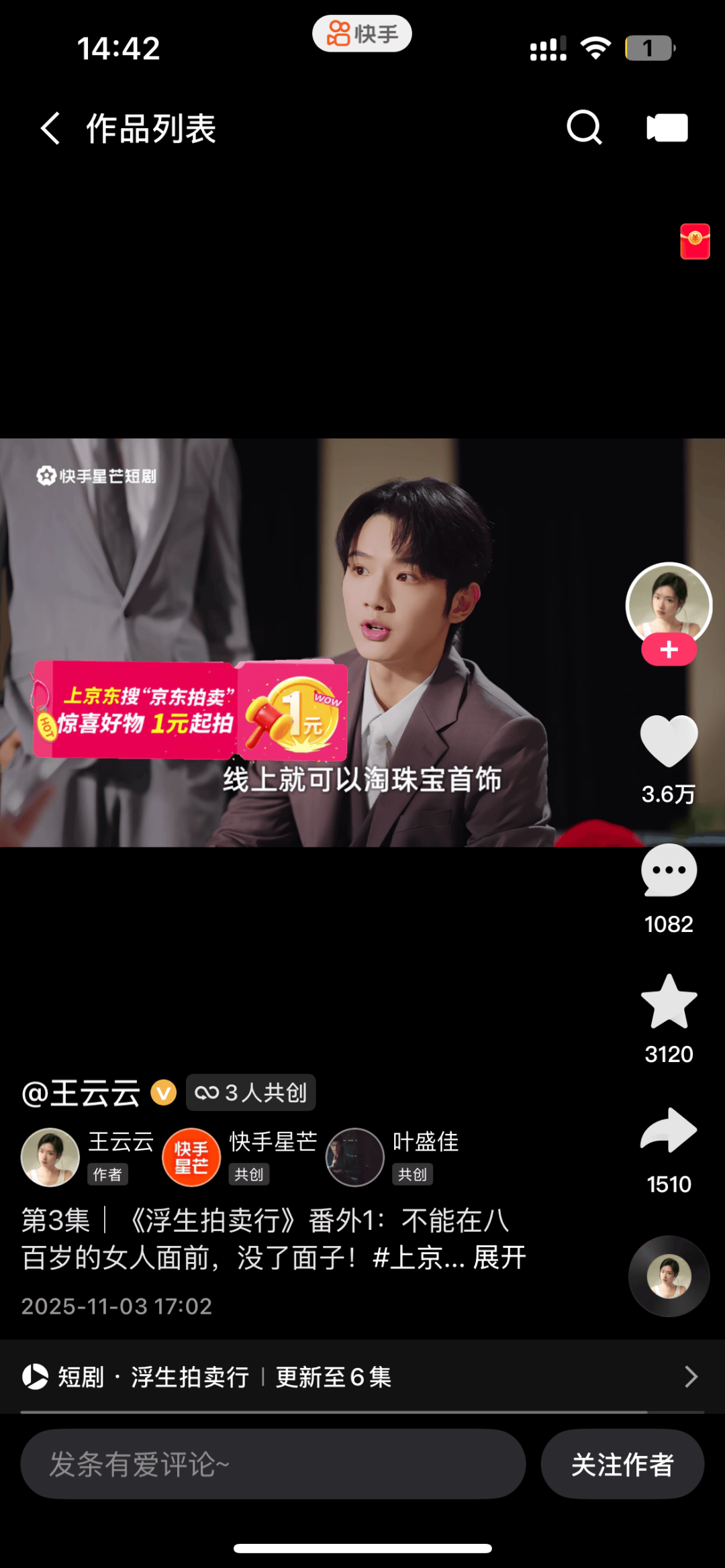Open co-creator 快手星芒's profile

(x=192, y=1157)
